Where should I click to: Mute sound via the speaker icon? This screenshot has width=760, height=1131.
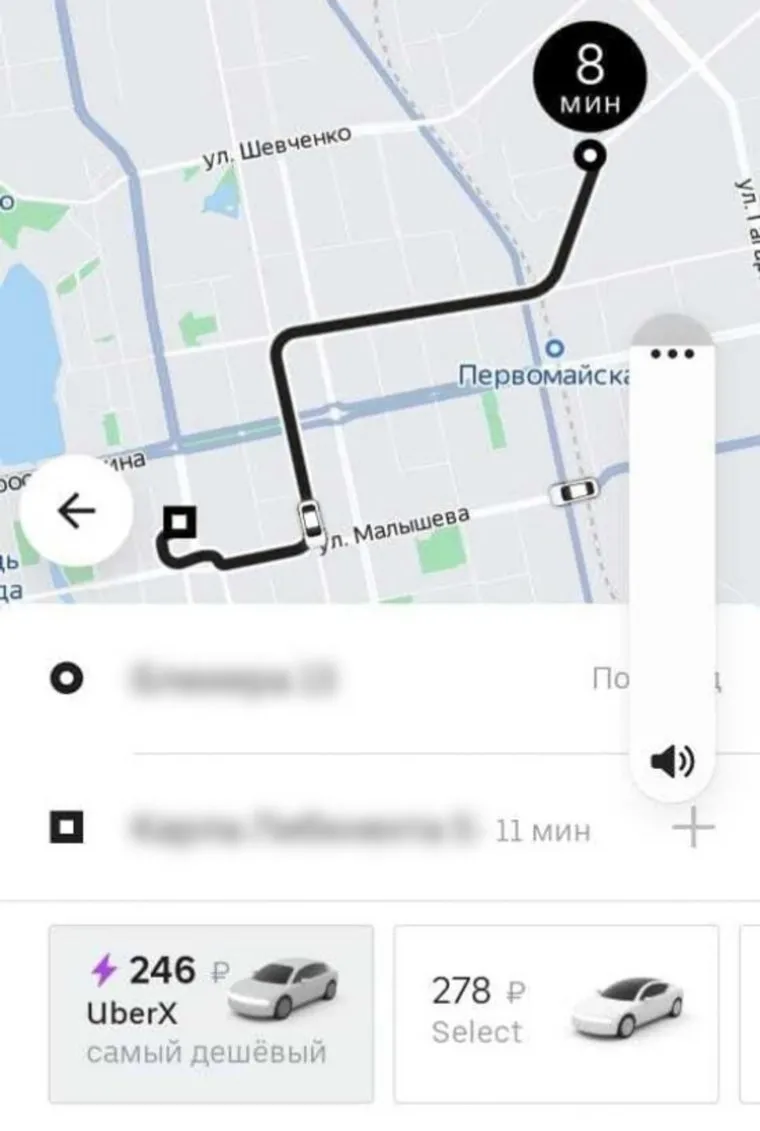672,763
